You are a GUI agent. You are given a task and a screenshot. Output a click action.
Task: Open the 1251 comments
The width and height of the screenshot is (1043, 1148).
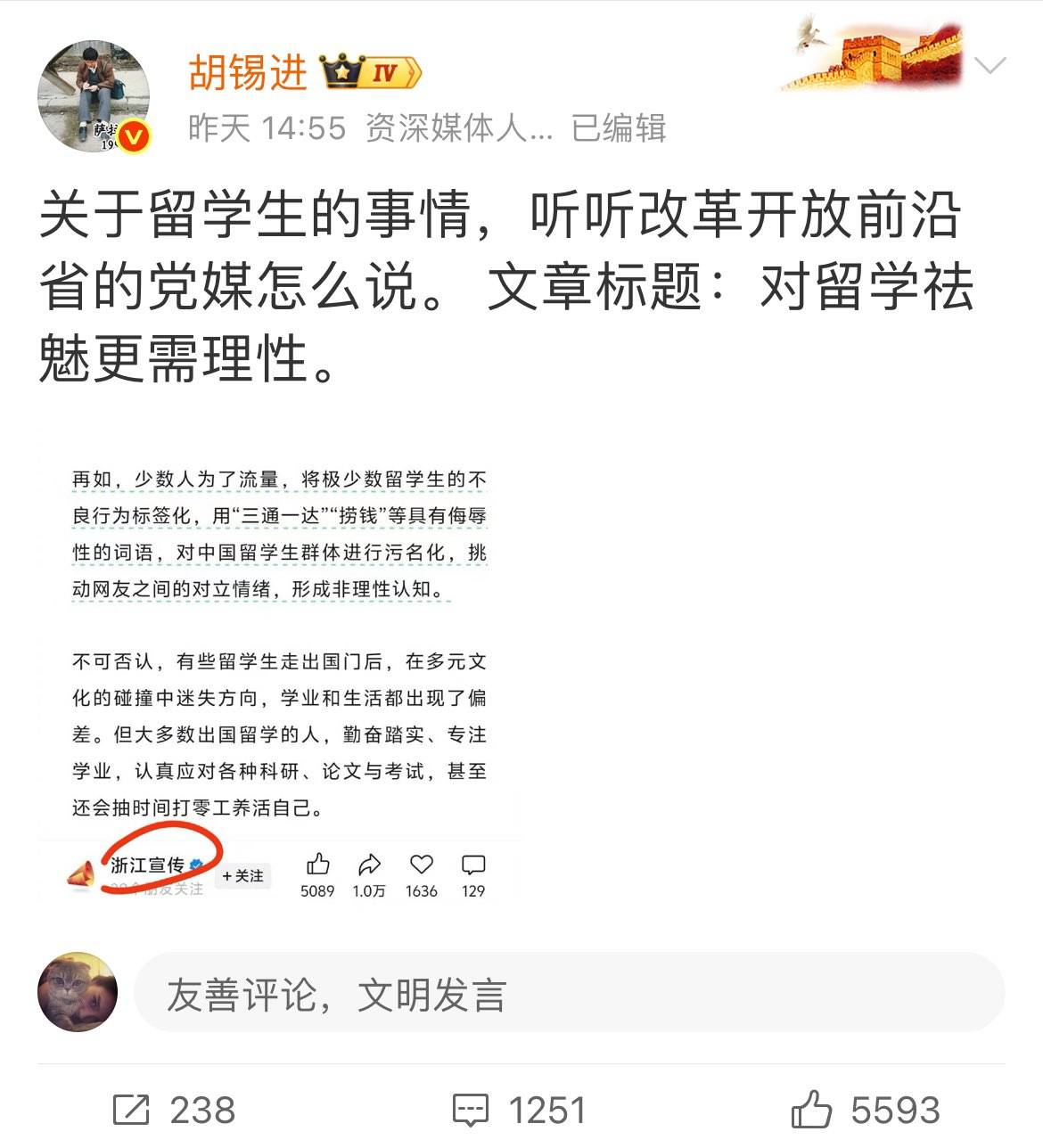(520, 1110)
